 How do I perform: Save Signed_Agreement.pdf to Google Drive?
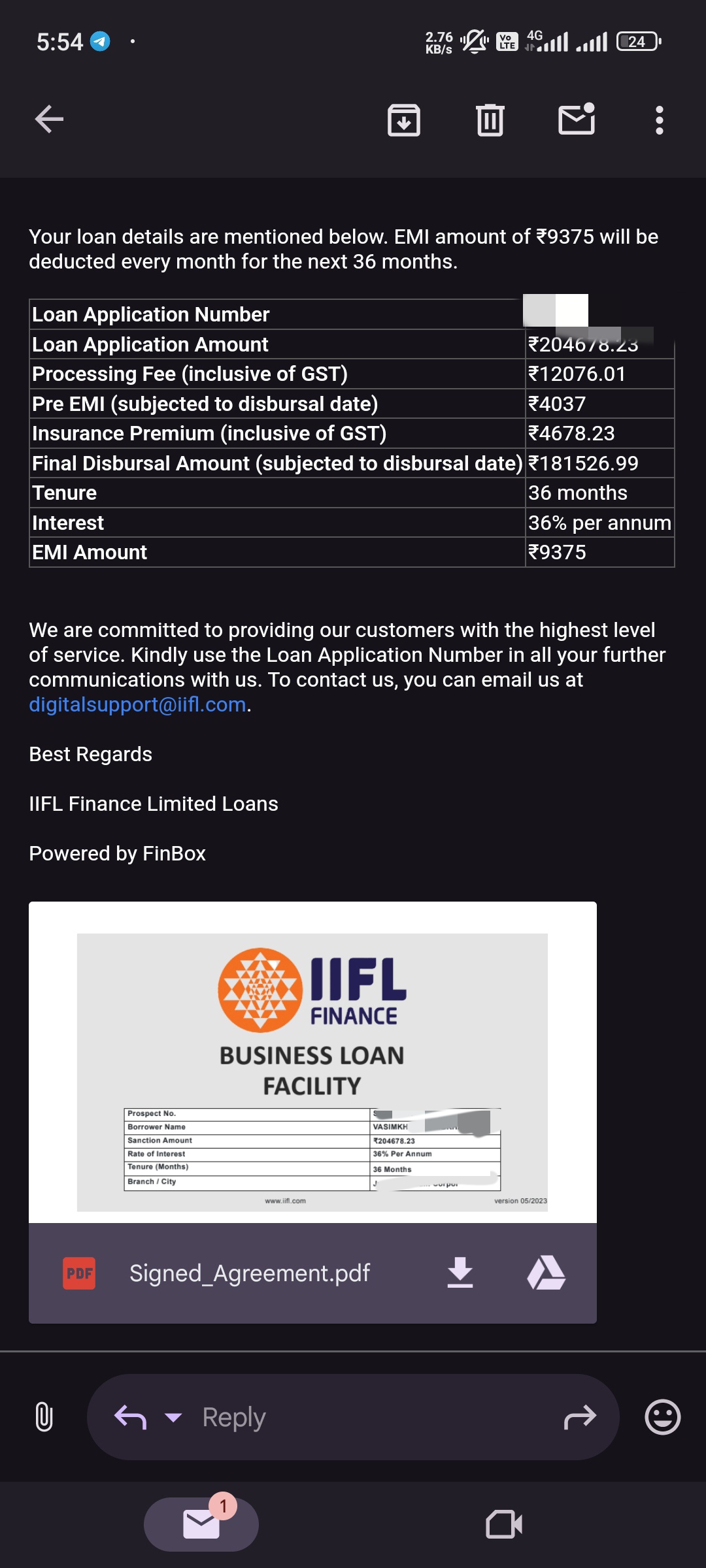click(546, 1273)
